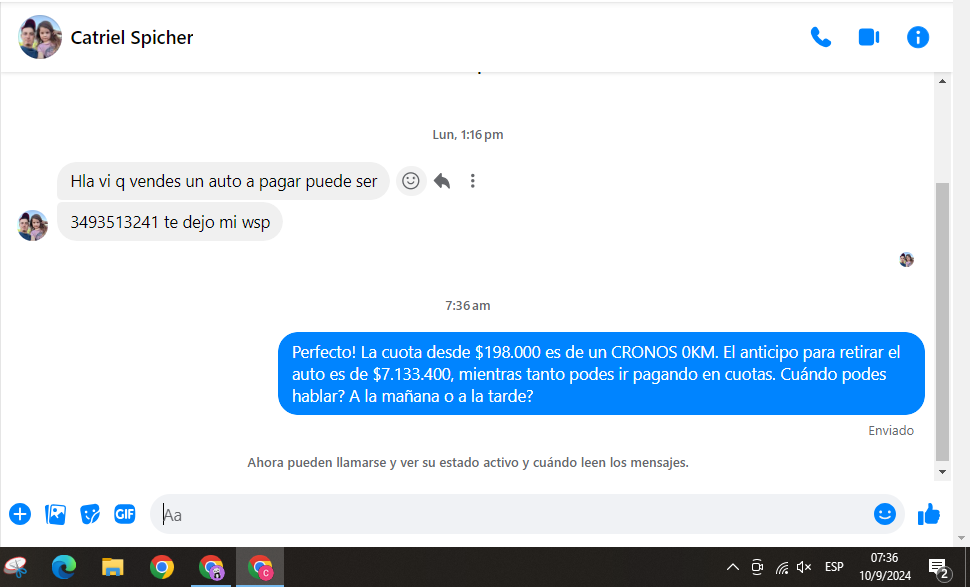The image size is (970, 587).
Task: Open Windows notification center
Action: pyautogui.click(x=939, y=568)
